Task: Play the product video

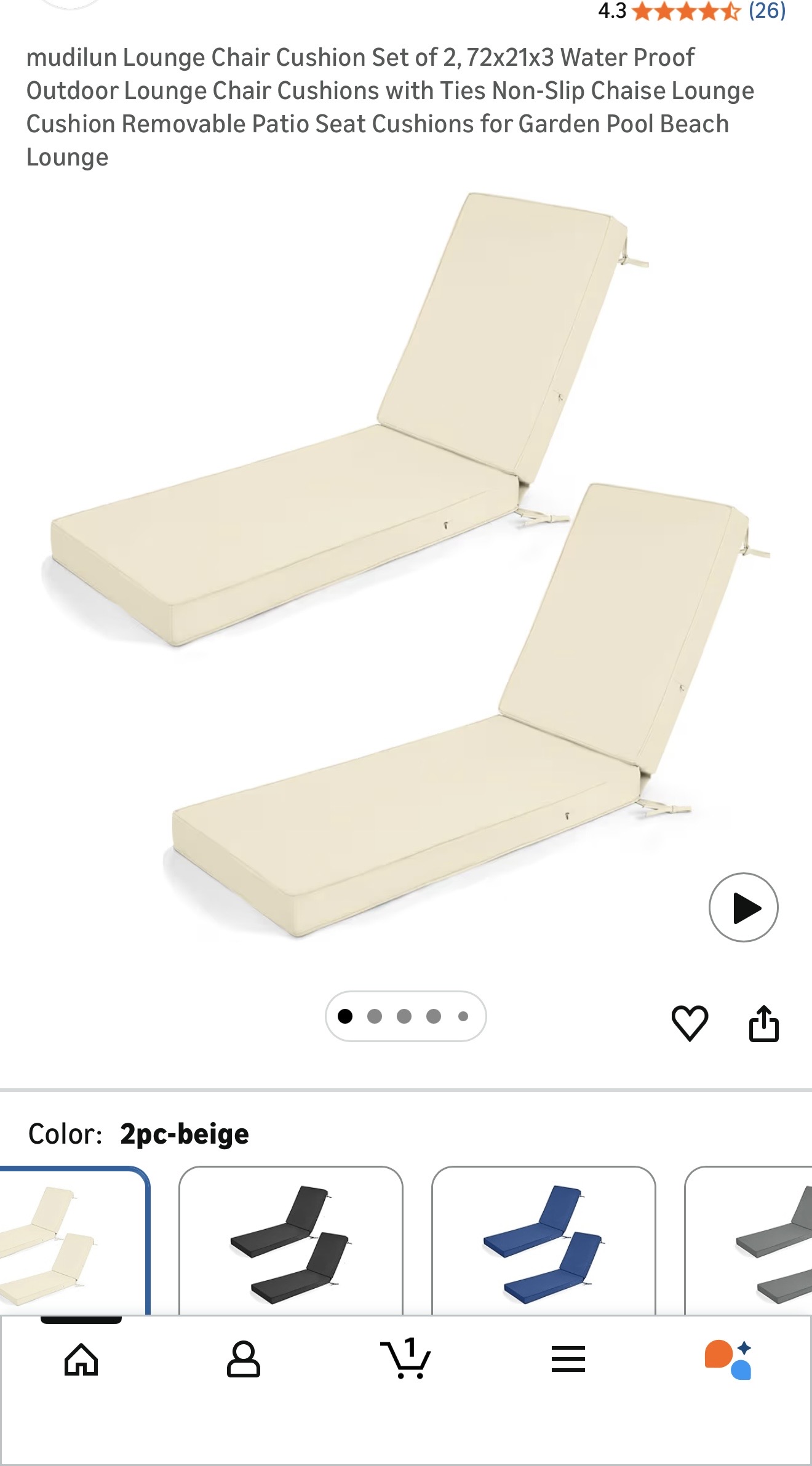Action: [x=743, y=907]
